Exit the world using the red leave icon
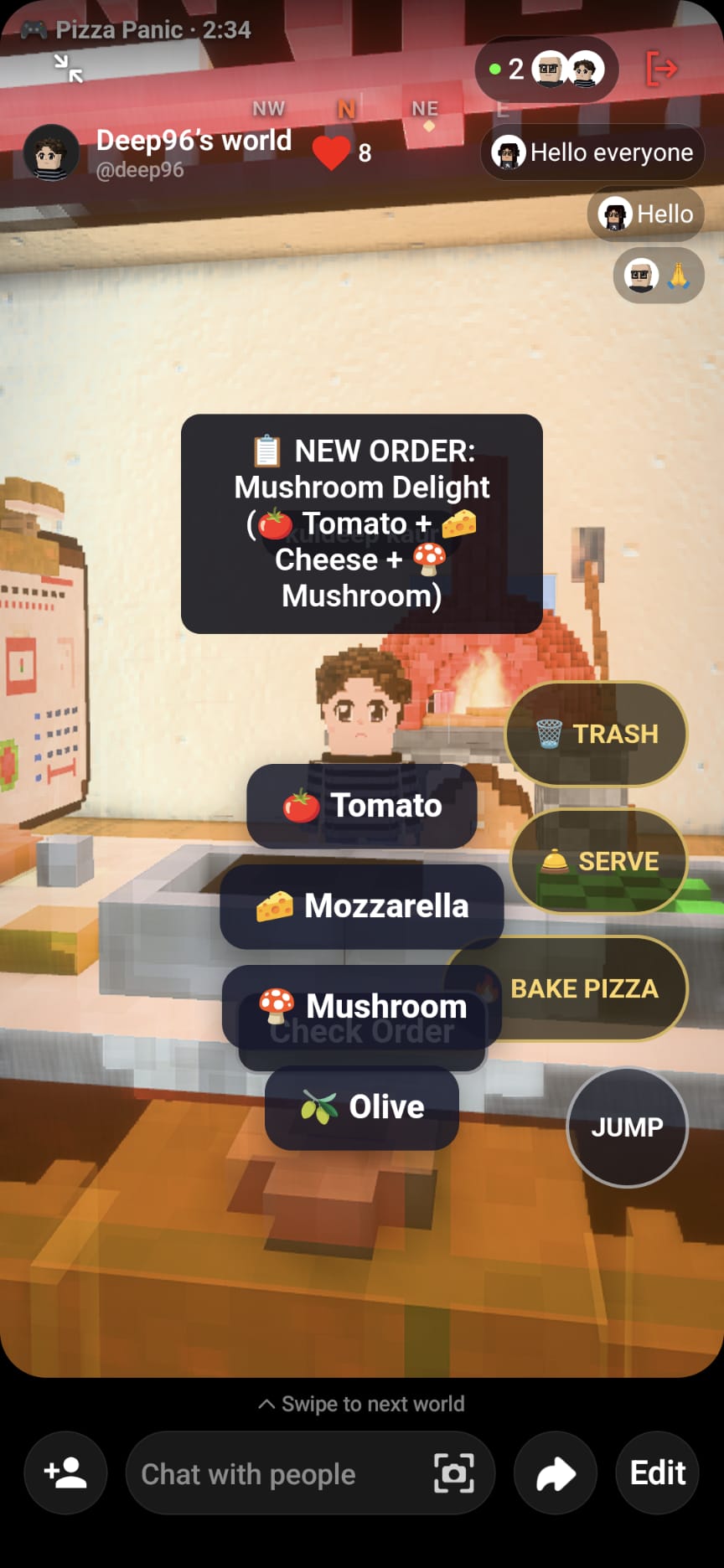This screenshot has height=1568, width=724. coord(661,69)
